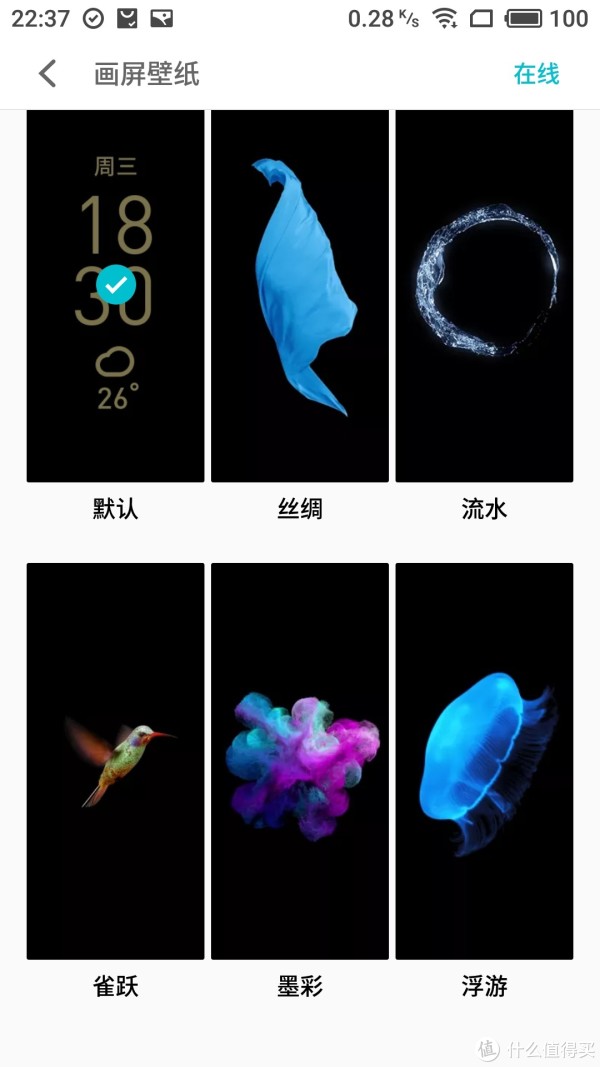Pick the 流水 water ring wallpaper
Viewport: 600px width, 1067px height.
point(484,296)
